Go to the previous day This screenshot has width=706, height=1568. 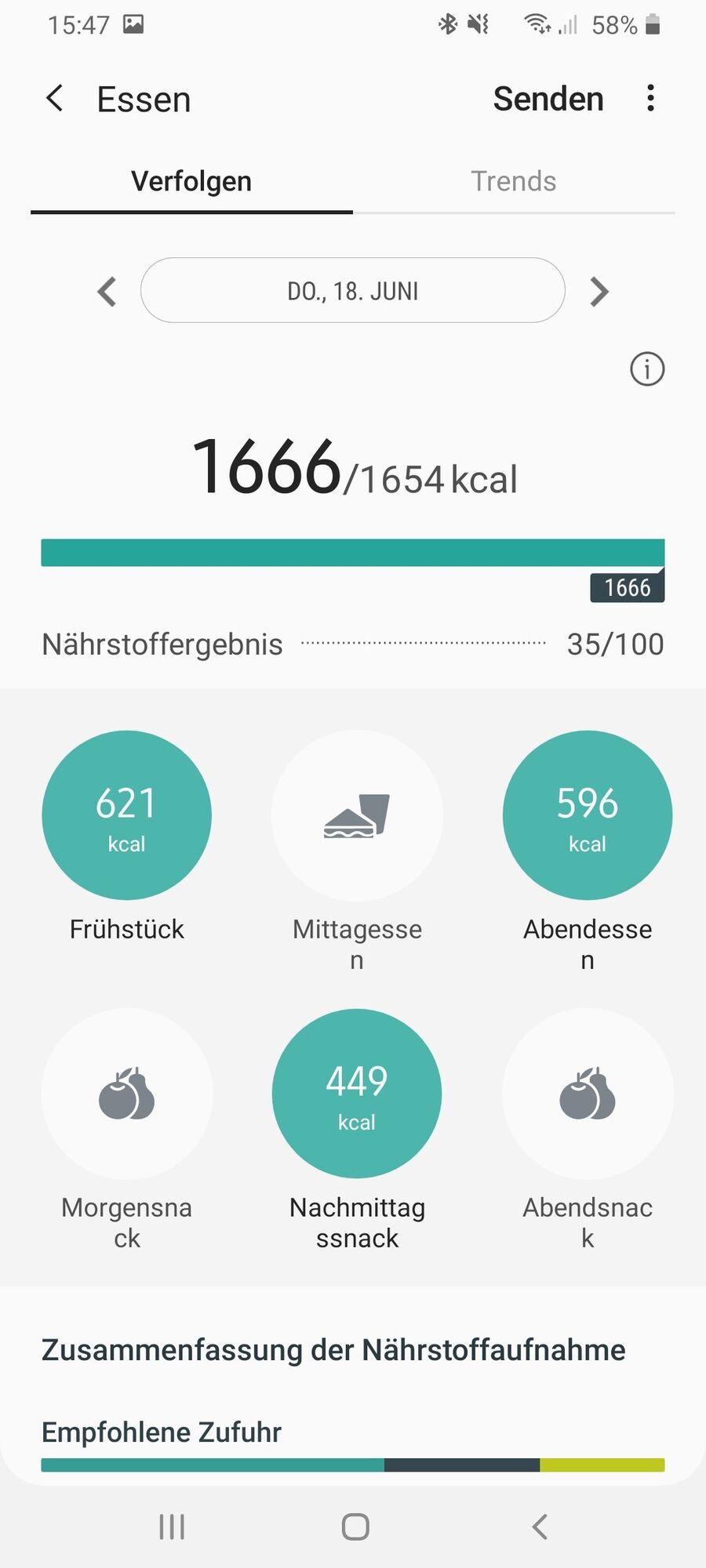tap(107, 292)
